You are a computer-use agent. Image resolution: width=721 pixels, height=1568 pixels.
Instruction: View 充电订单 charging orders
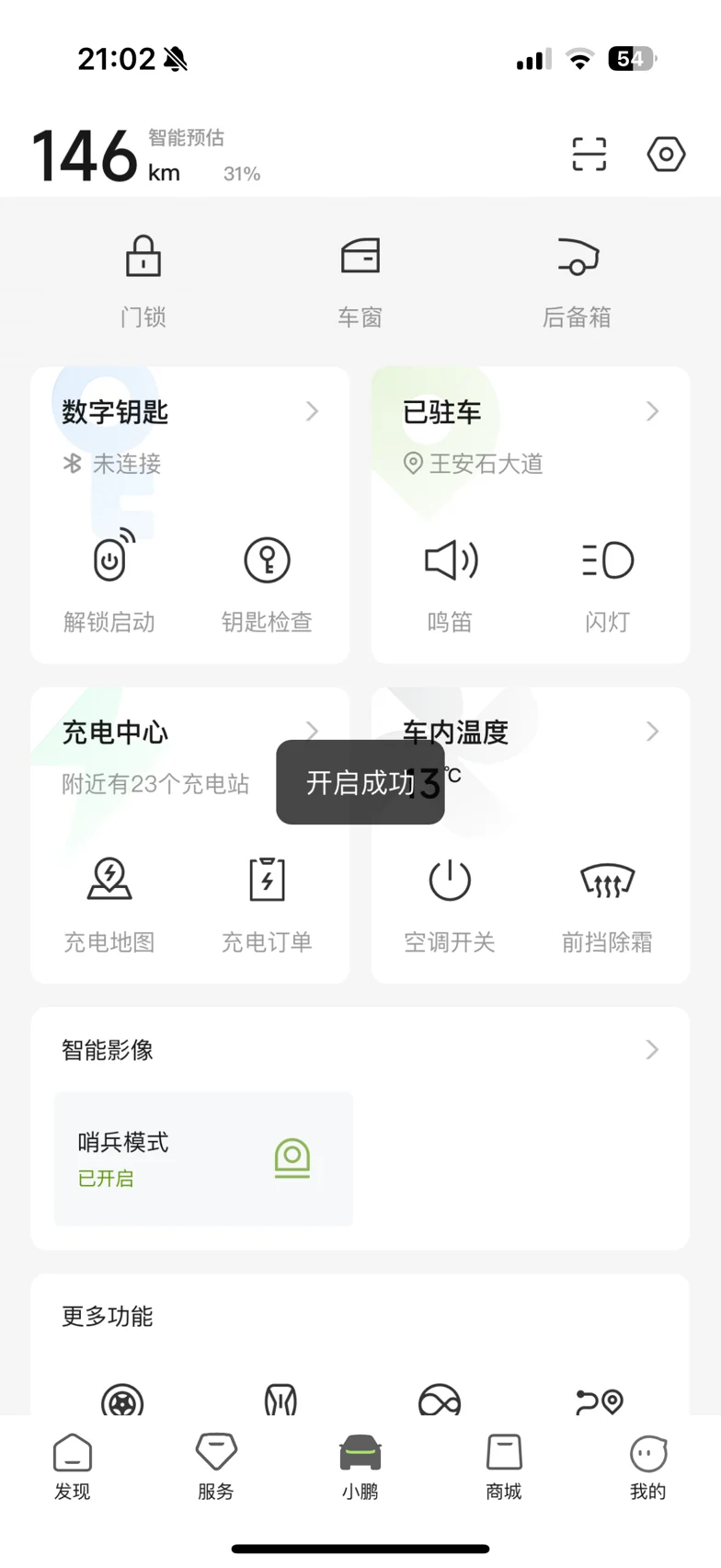tap(267, 902)
